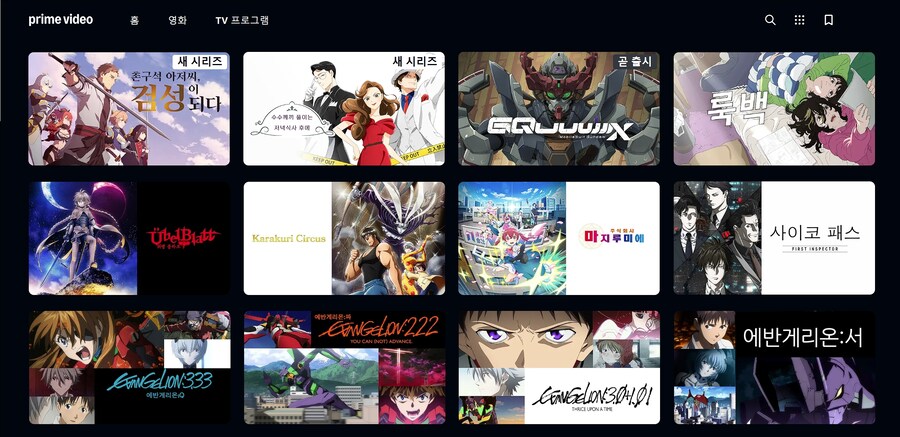Viewport: 900px width, 437px height.
Task: Open the 검성이 되다 new series card
Action: 129,109
